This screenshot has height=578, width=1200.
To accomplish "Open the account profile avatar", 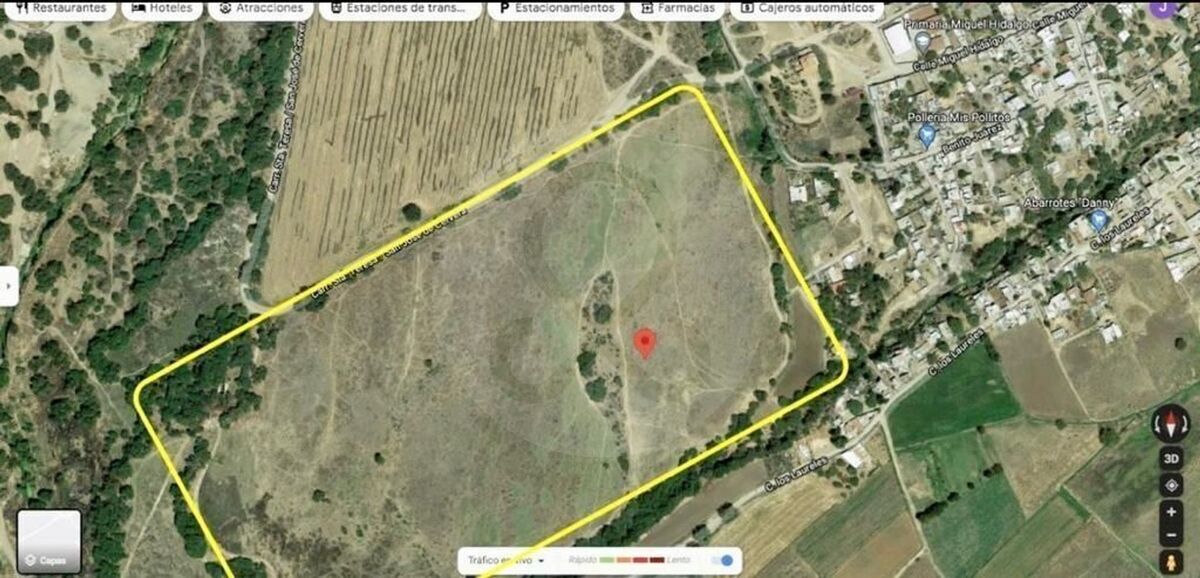I will [x=1161, y=6].
